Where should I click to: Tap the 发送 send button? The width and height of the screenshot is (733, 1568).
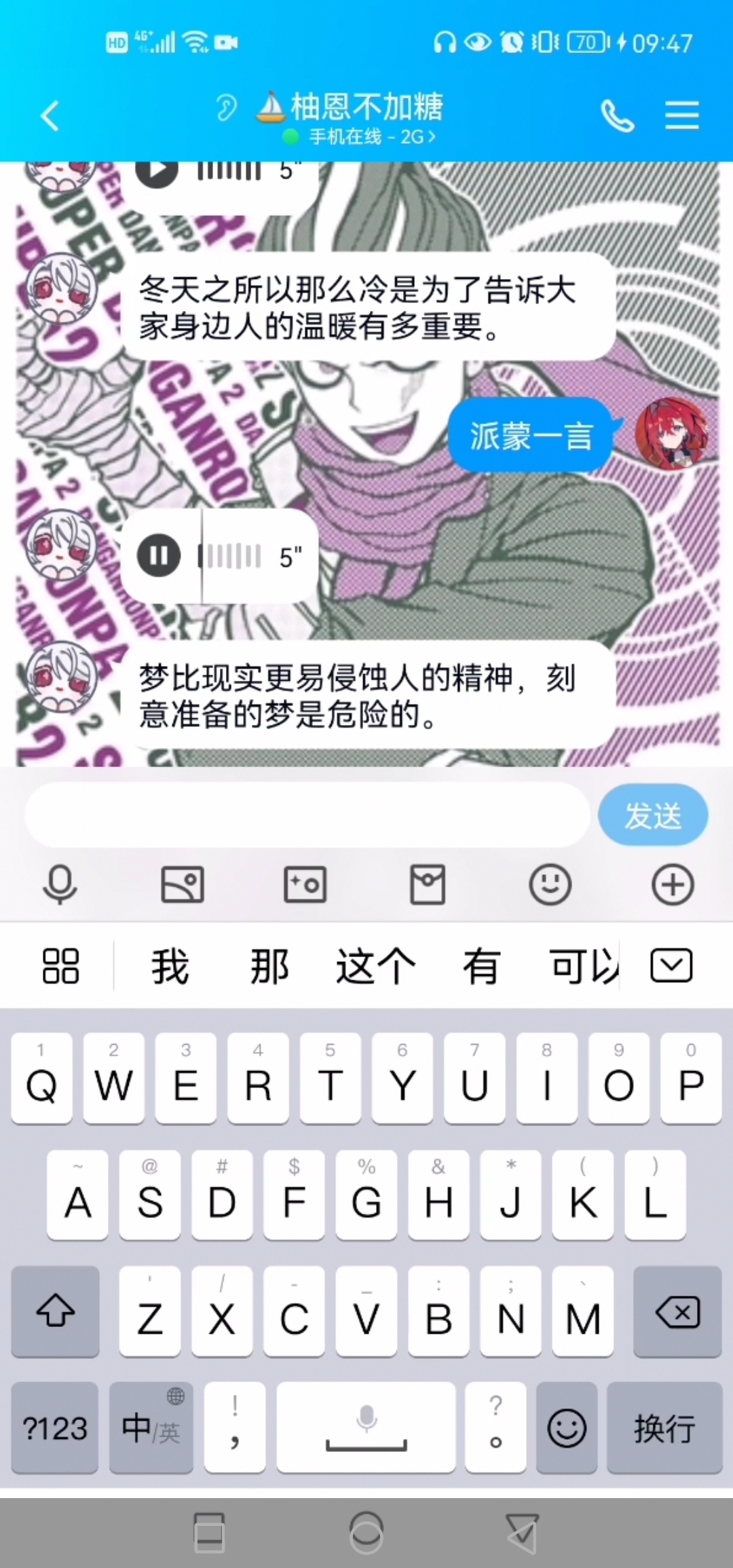click(652, 815)
